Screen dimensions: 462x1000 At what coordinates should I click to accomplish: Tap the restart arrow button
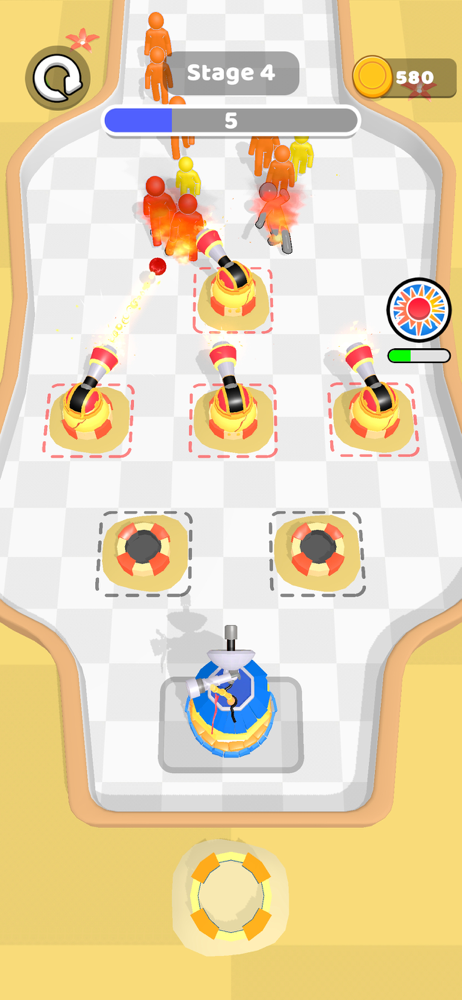(58, 78)
